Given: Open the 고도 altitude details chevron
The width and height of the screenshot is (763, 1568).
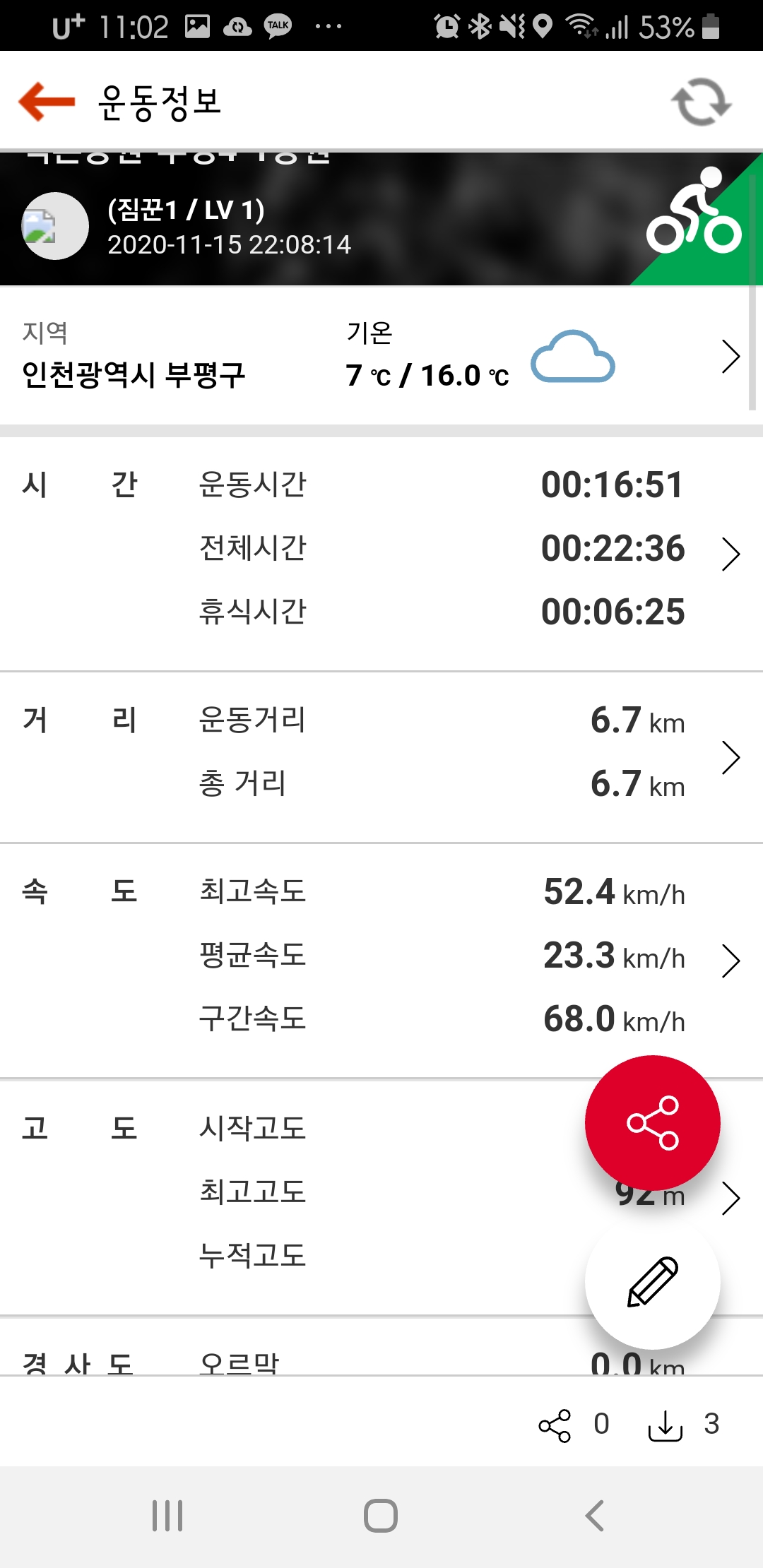Looking at the screenshot, I should [731, 1198].
